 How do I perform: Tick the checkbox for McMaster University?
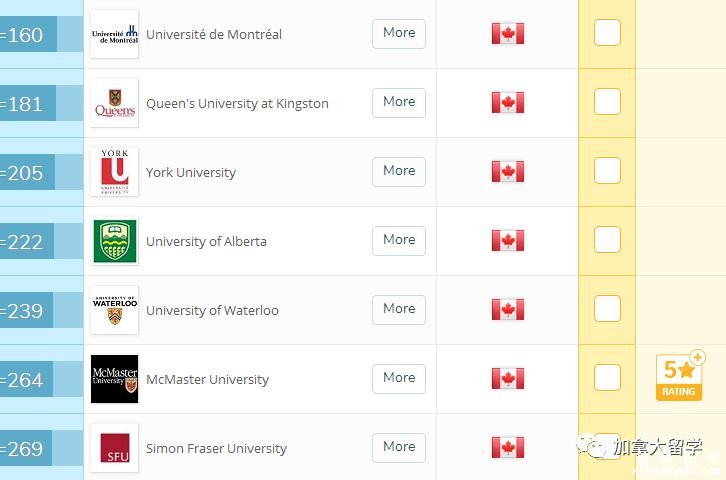click(607, 378)
